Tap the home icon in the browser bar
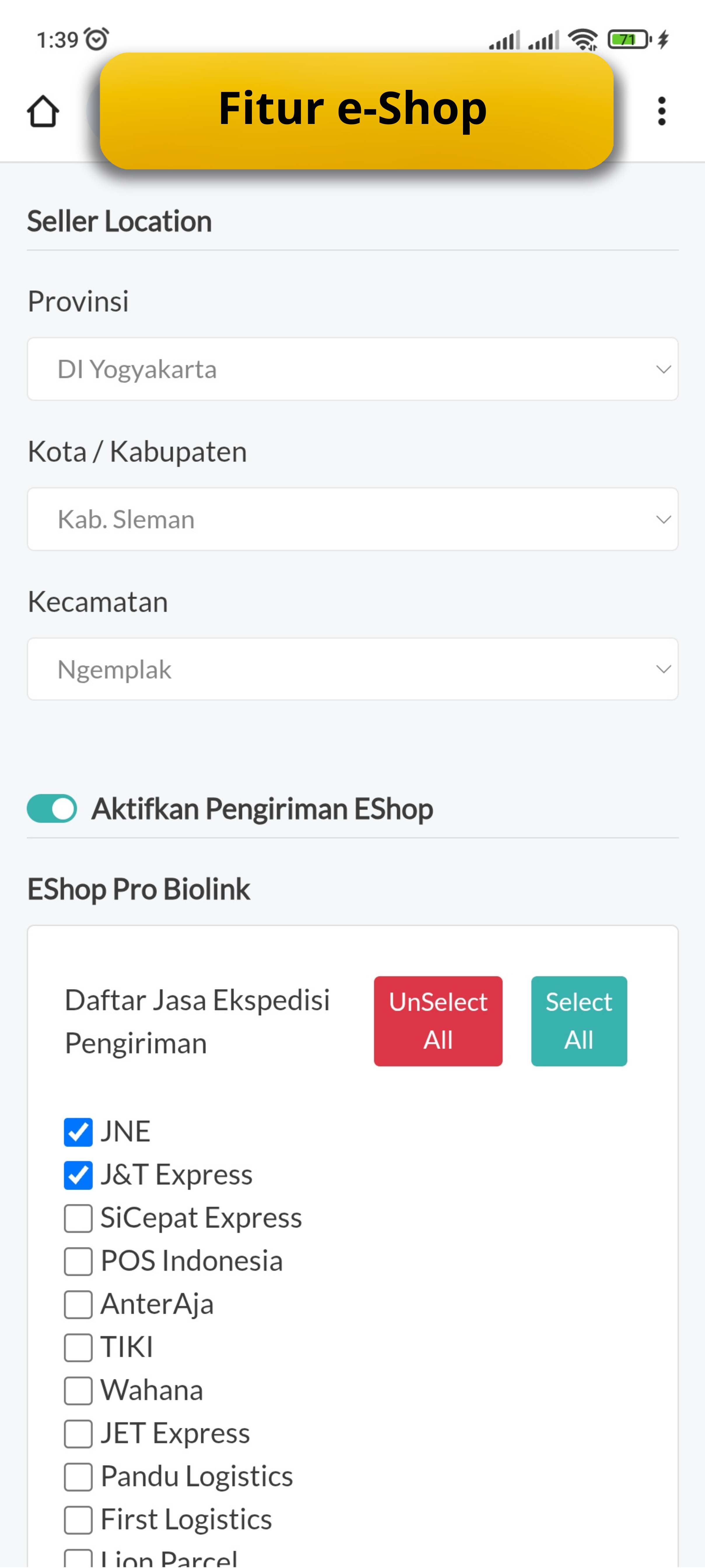705x1568 pixels. pyautogui.click(x=43, y=111)
